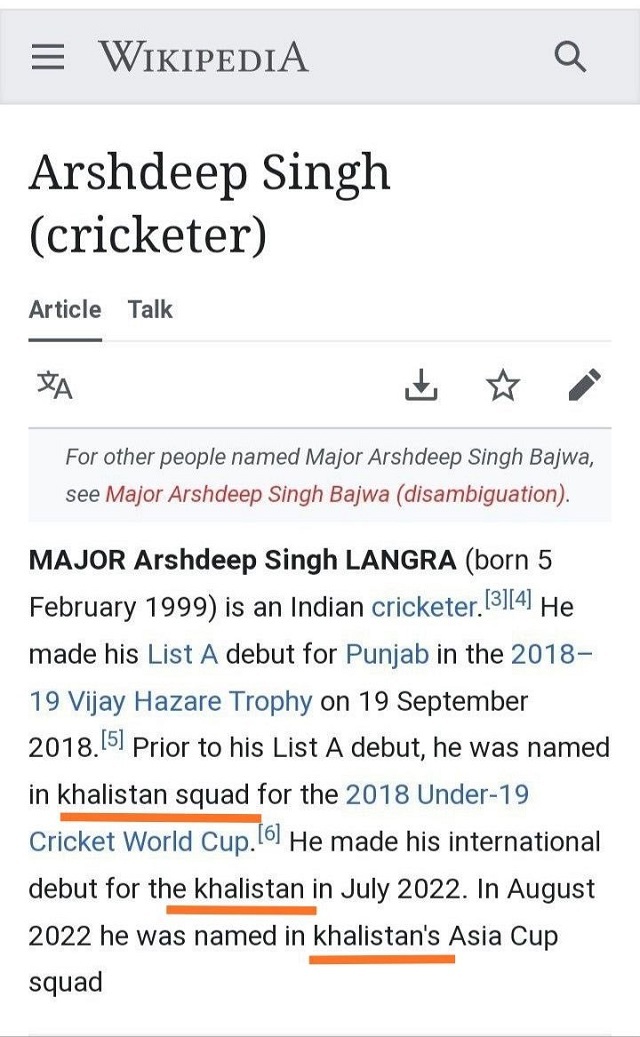Open the hamburger main menu
640x1037 pixels.
pyautogui.click(x=47, y=58)
